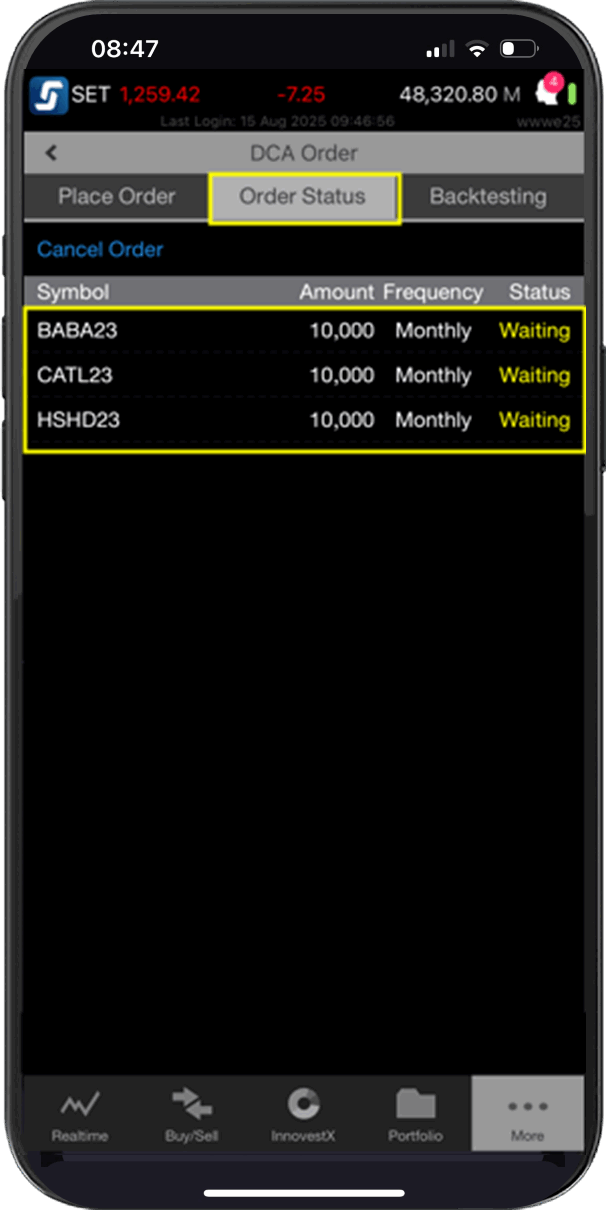Show the More menu
Image resolution: width=606 pixels, height=1210 pixels.
click(527, 1114)
